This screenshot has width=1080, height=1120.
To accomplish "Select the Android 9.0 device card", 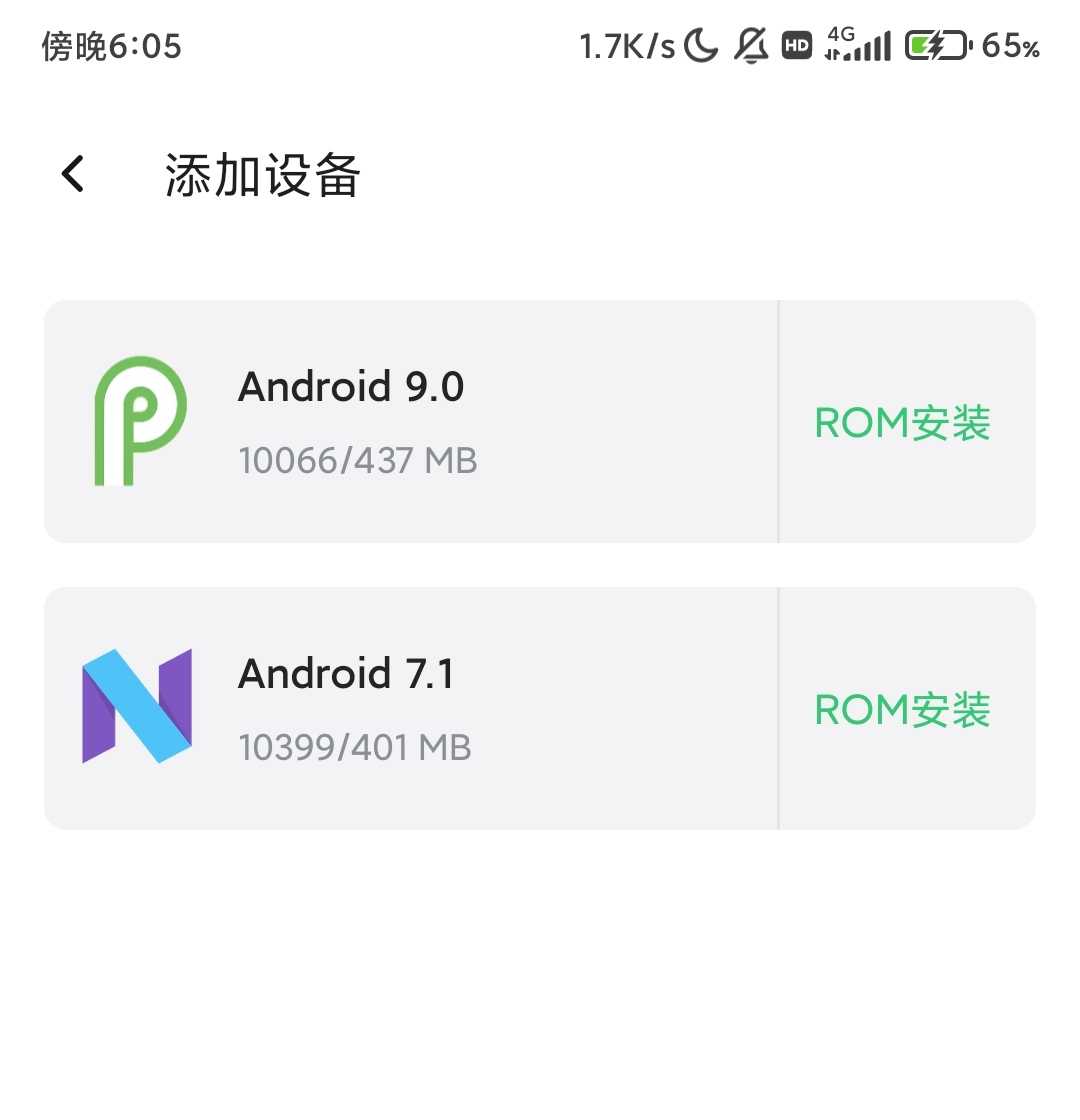I will coord(410,422).
